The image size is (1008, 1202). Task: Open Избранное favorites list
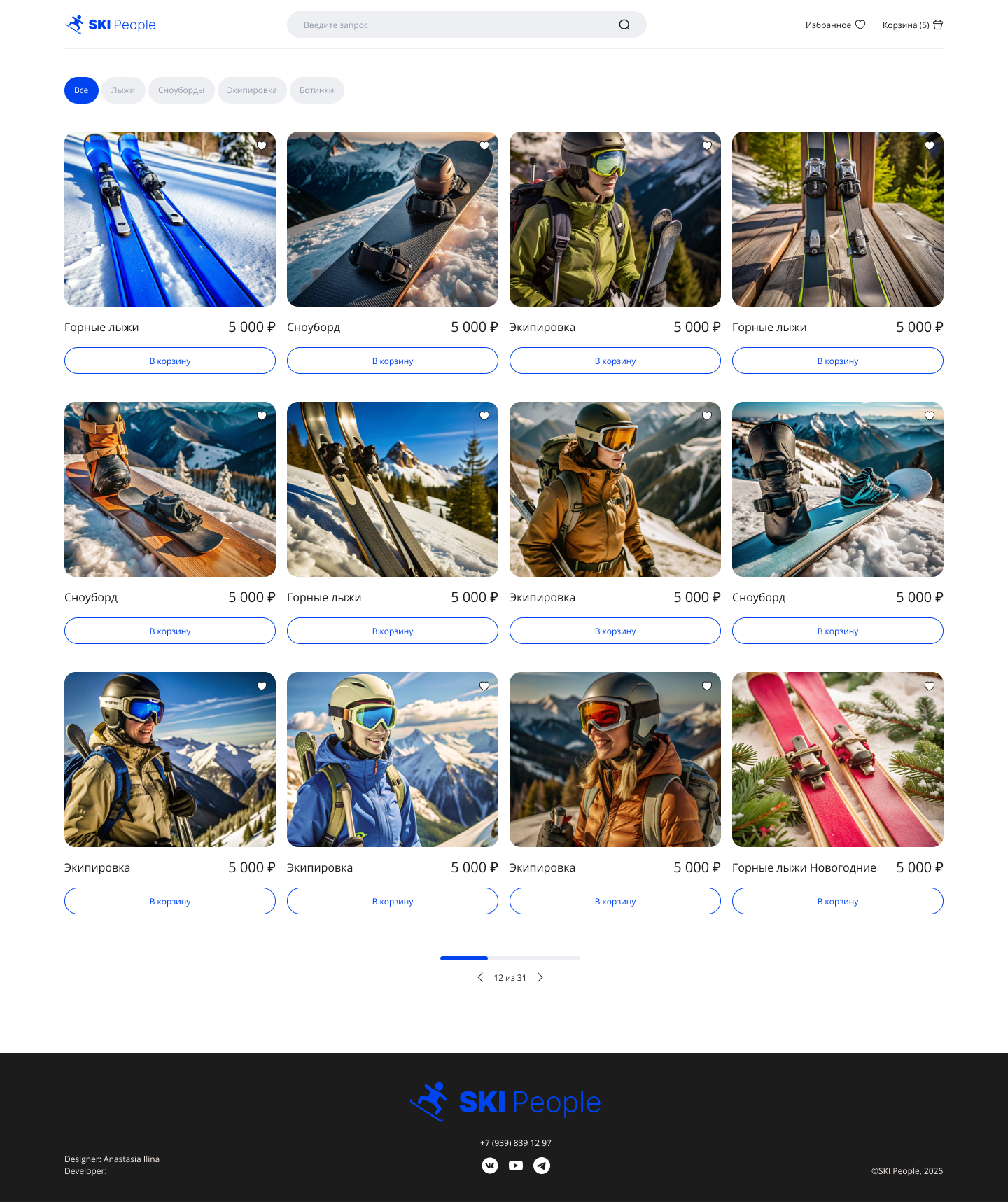coord(835,25)
